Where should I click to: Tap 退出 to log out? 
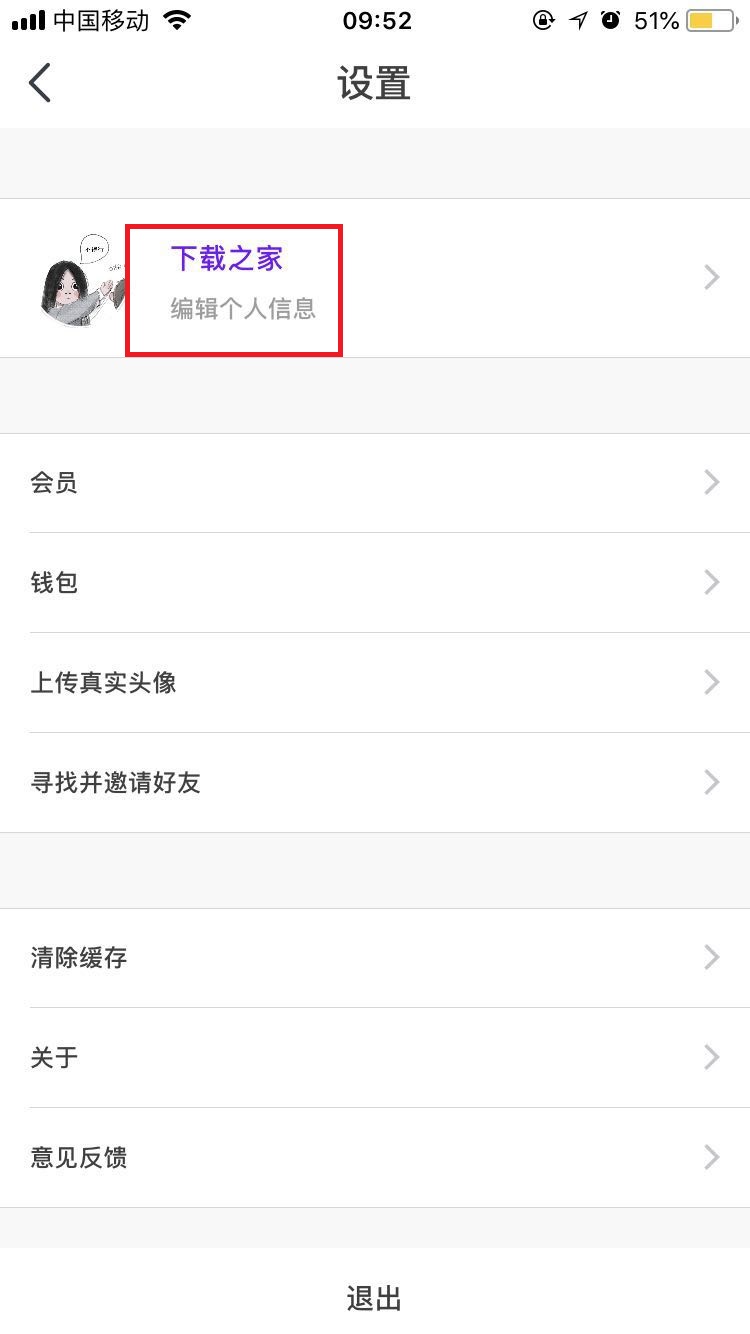[374, 1297]
